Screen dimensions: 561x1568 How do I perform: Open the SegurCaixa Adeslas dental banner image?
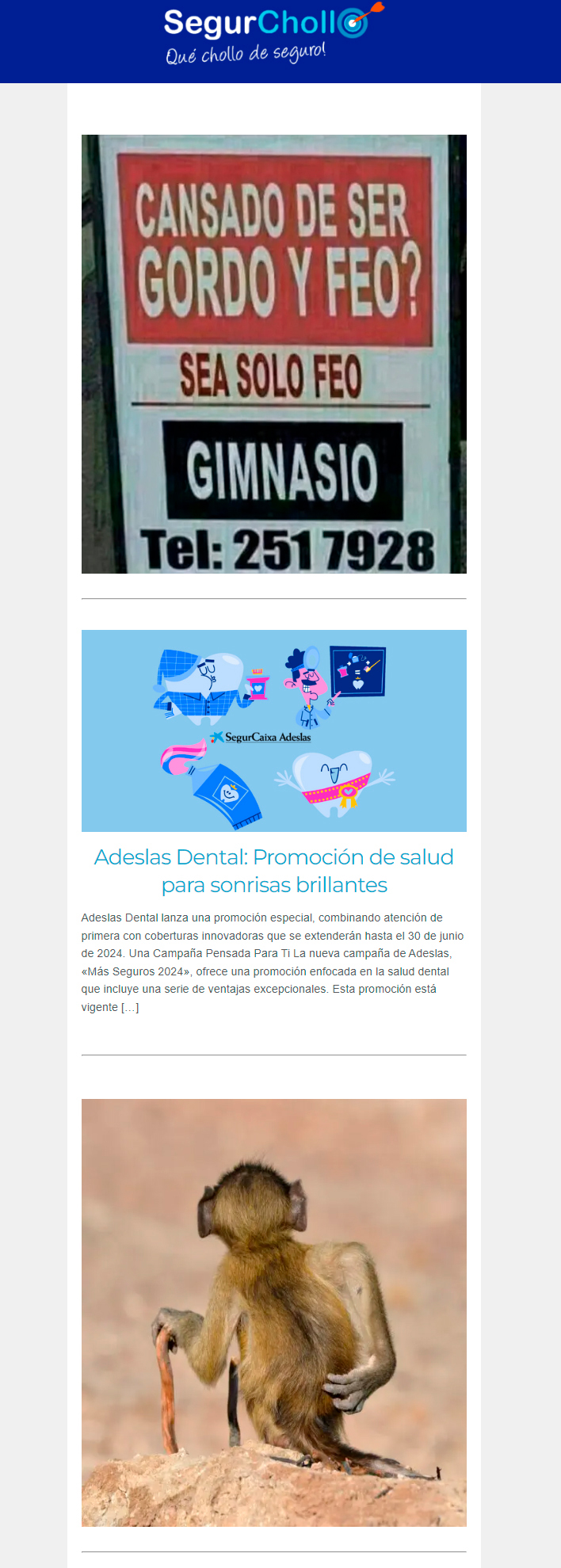tap(273, 731)
